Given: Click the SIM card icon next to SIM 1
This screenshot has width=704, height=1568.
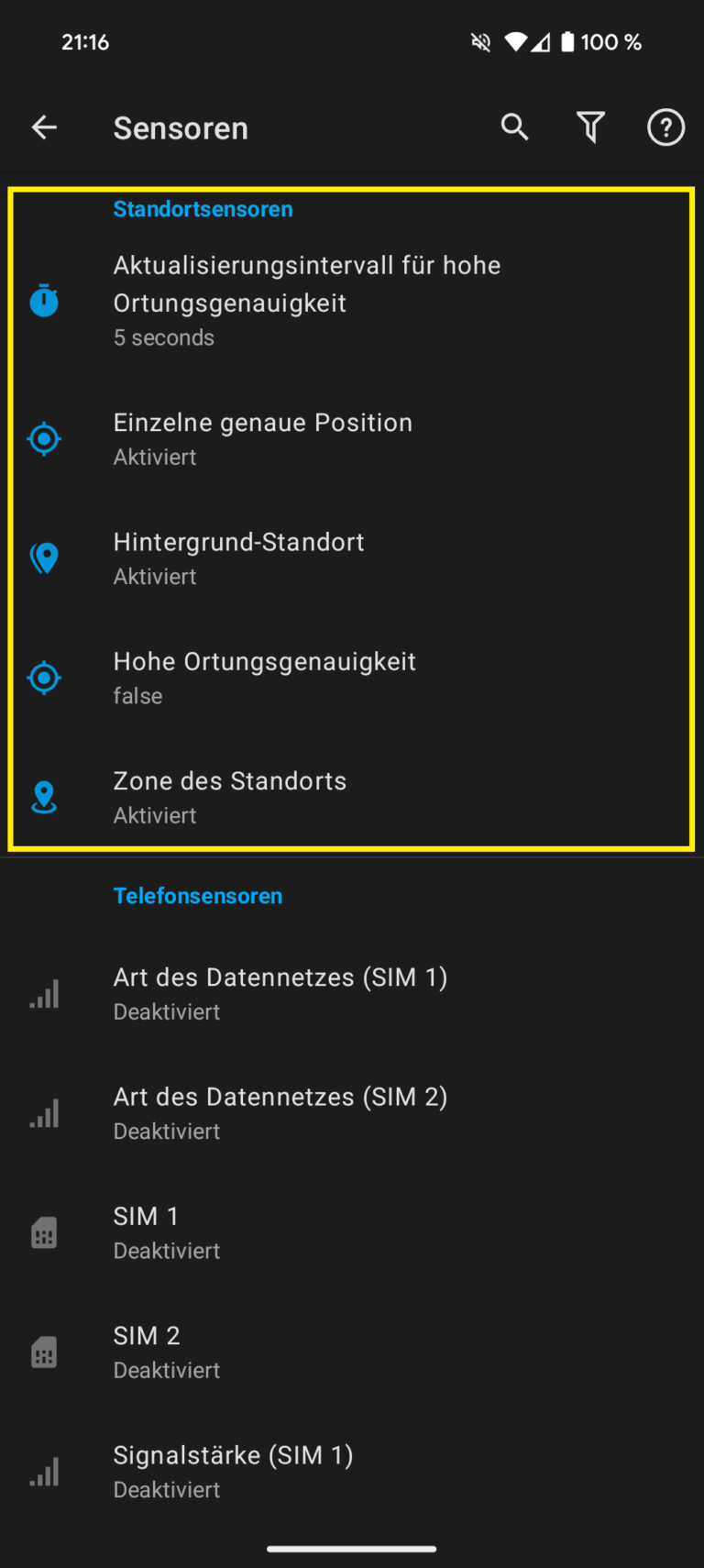Looking at the screenshot, I should click(x=44, y=1232).
